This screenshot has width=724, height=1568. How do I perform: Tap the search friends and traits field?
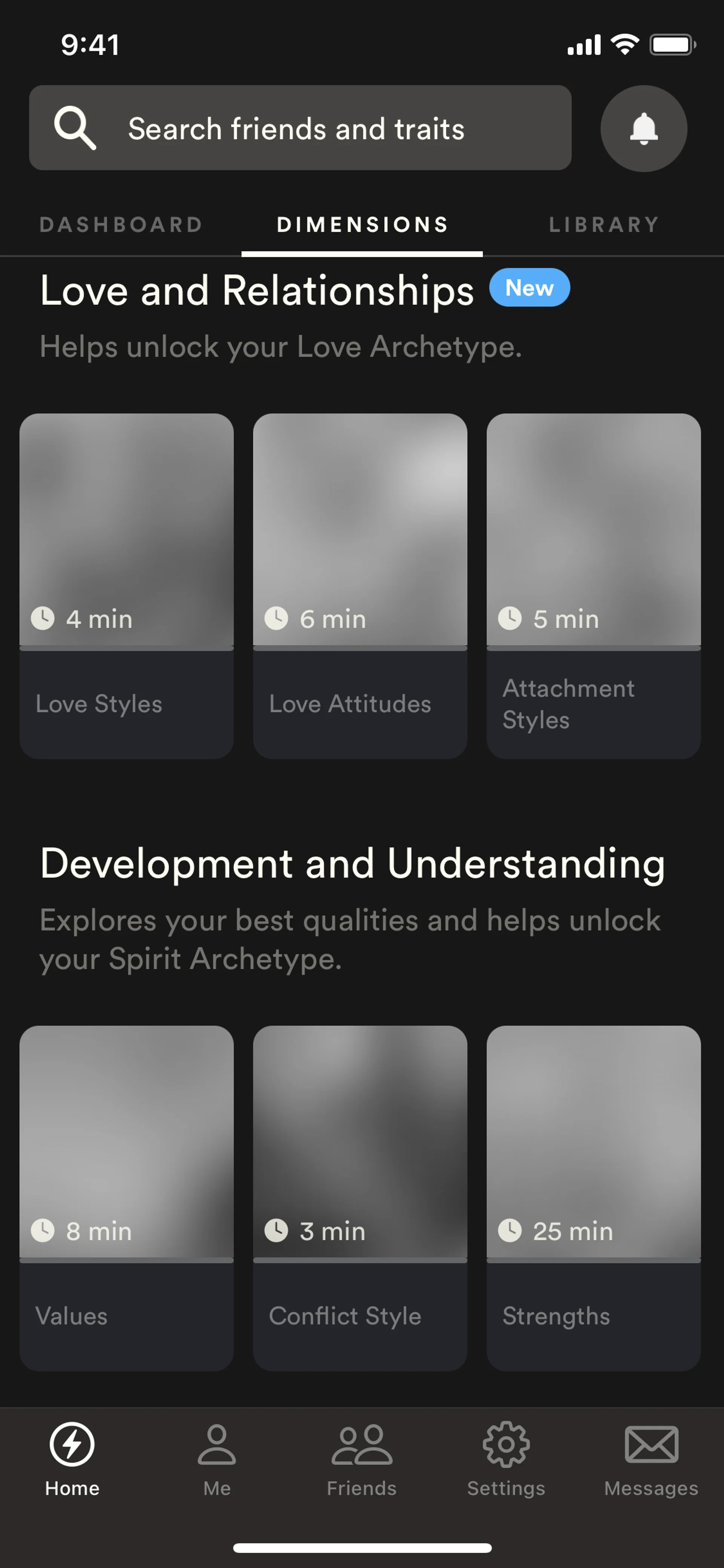(x=300, y=128)
